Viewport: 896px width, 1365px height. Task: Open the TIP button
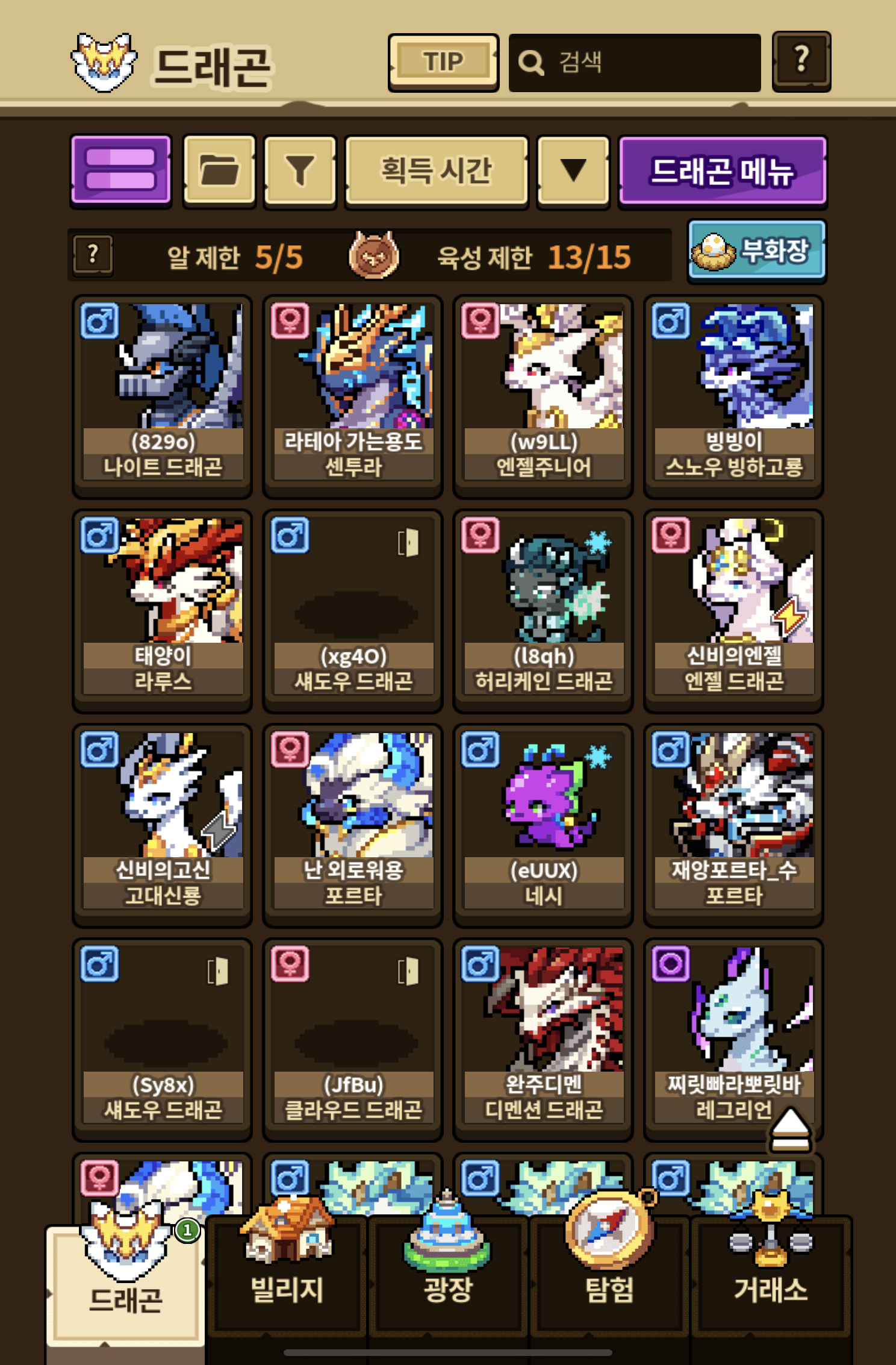(443, 62)
